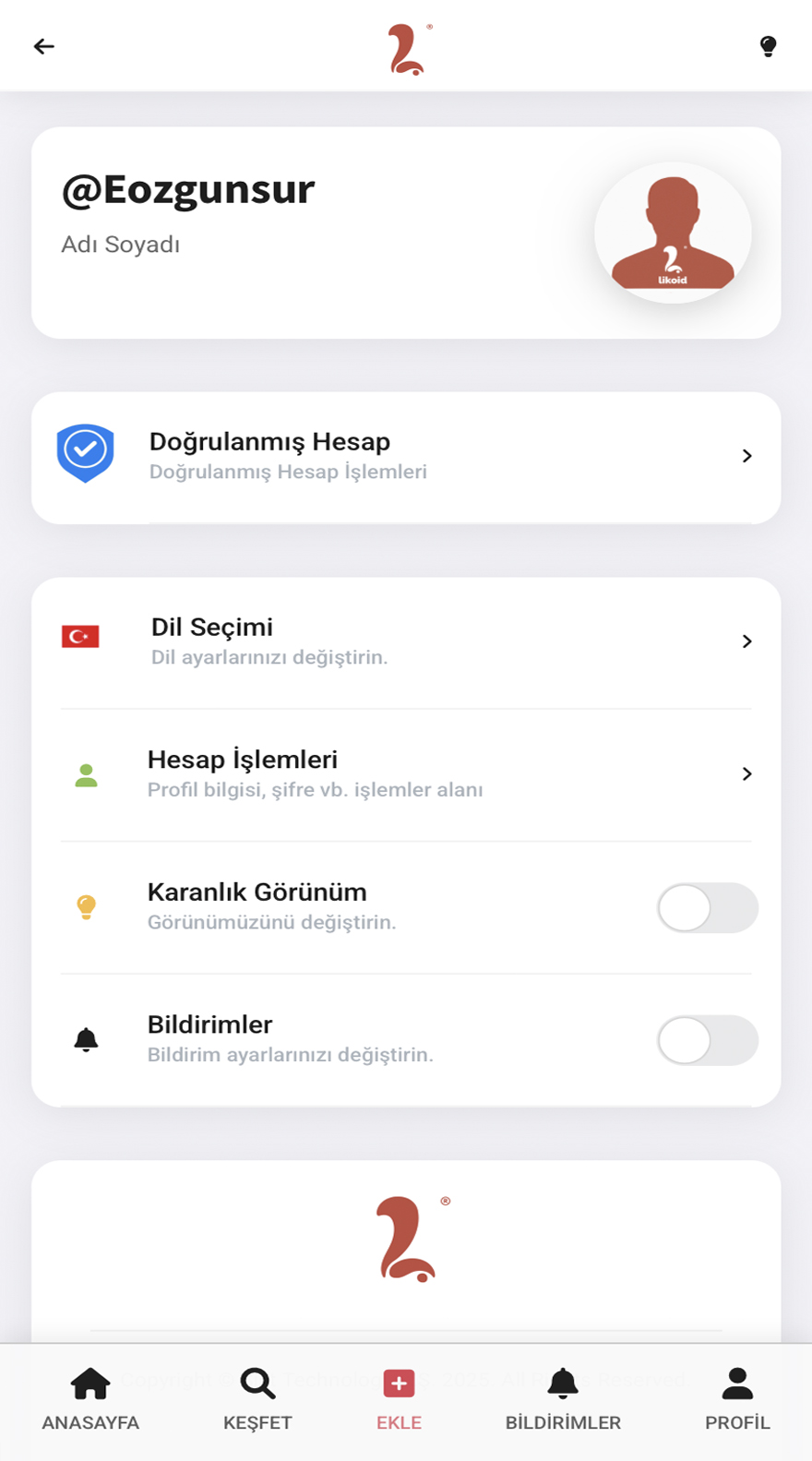Tap the lightbulb icon in the header
812x1461 pixels.
coord(768,46)
